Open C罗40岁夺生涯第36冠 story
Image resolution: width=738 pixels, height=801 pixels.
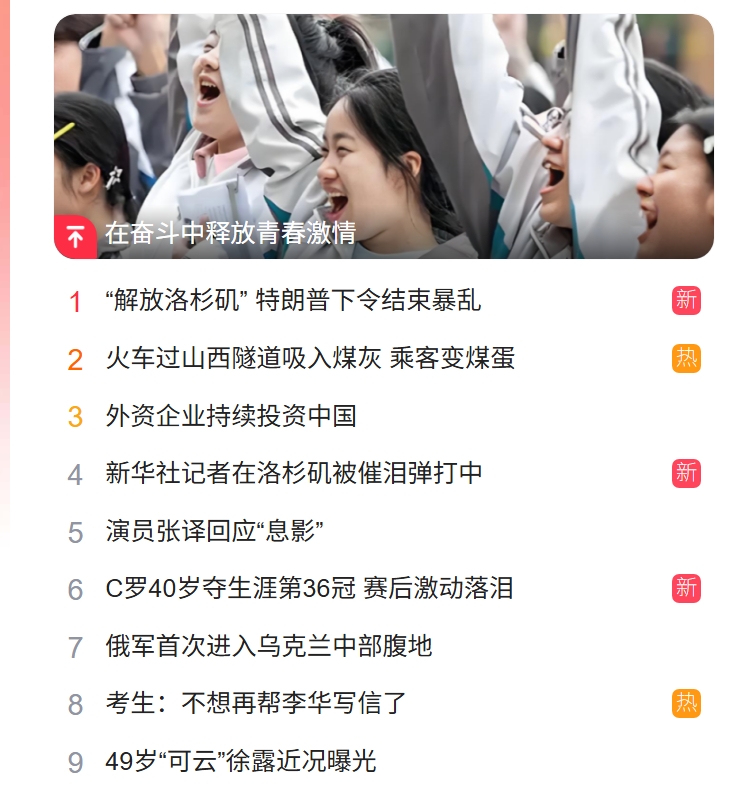309,589
